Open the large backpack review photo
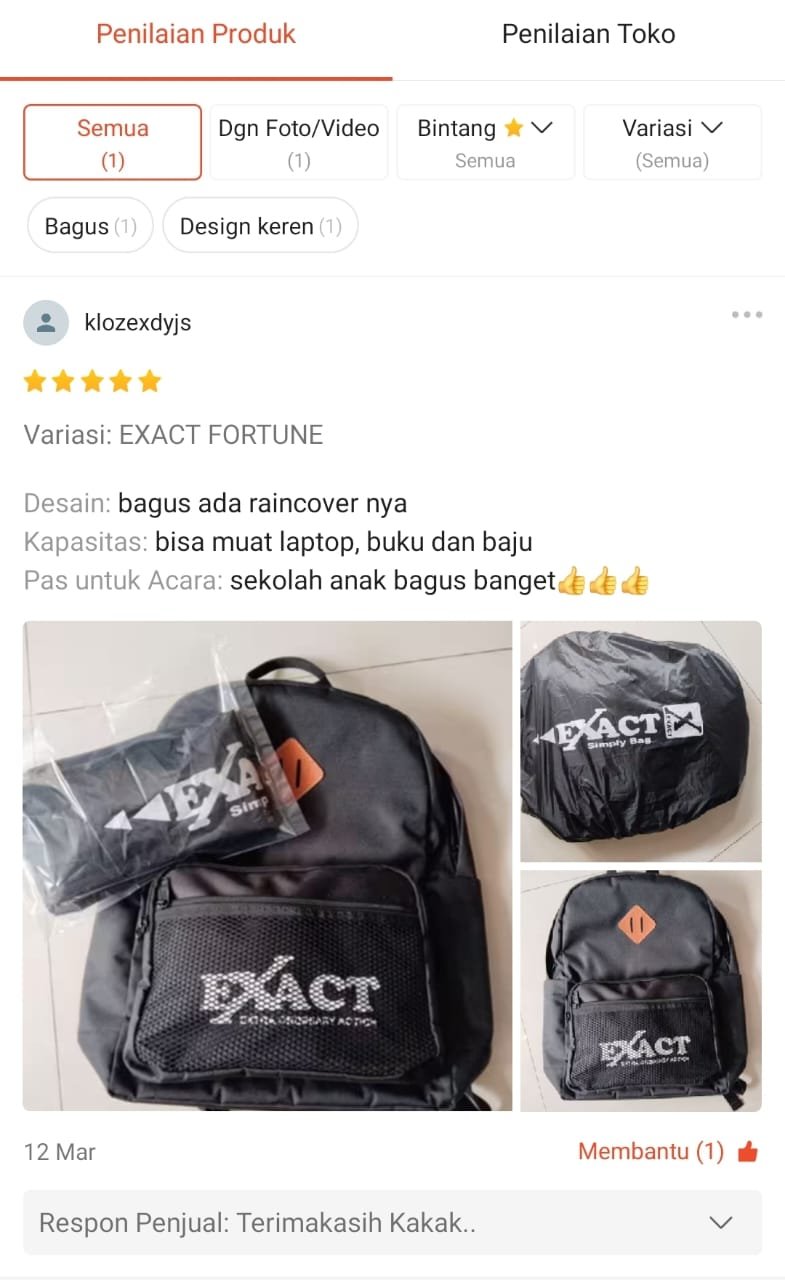The image size is (785, 1280). coord(267,865)
